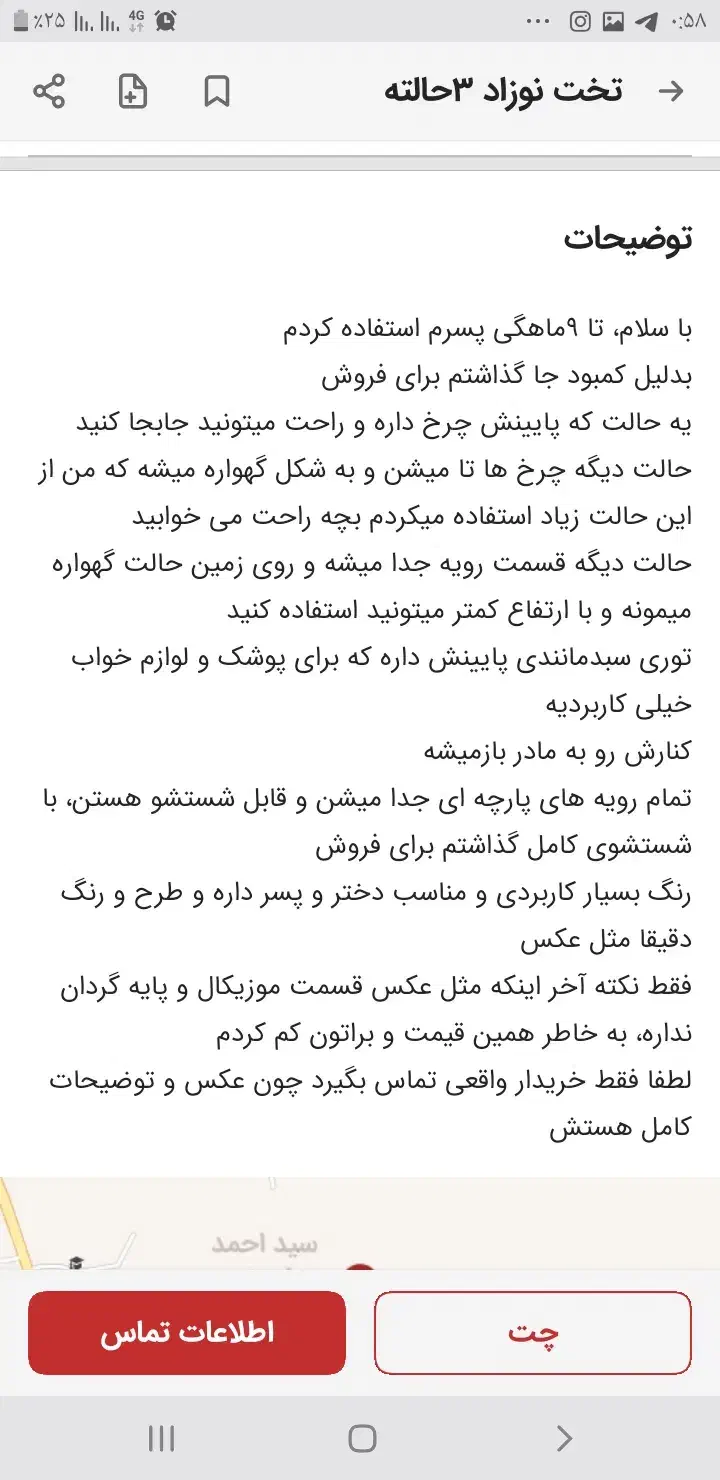Tap the recents navigation key
The height and width of the screenshot is (1480, 720).
pyautogui.click(x=160, y=1440)
